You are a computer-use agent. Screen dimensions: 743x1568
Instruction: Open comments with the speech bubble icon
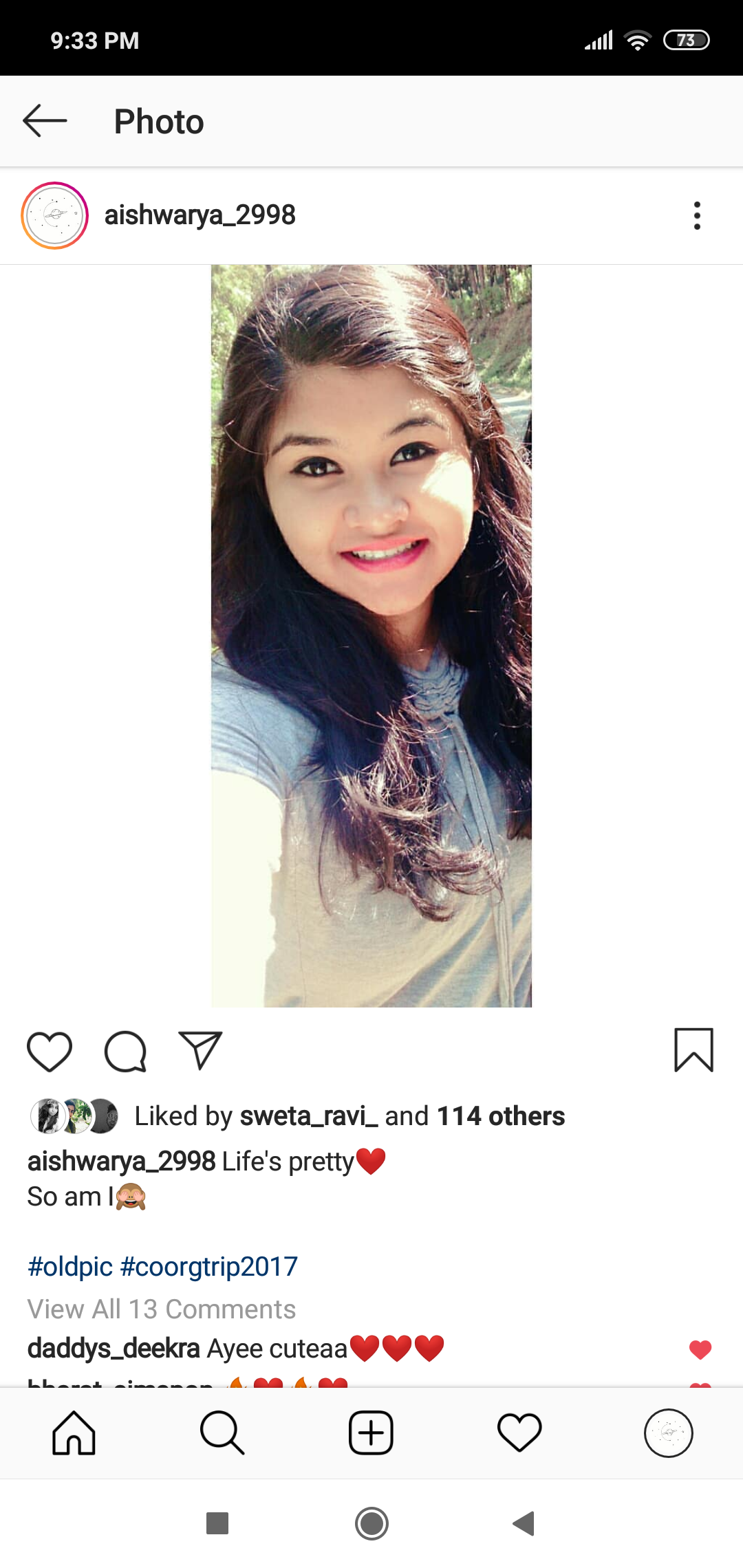tap(125, 1052)
